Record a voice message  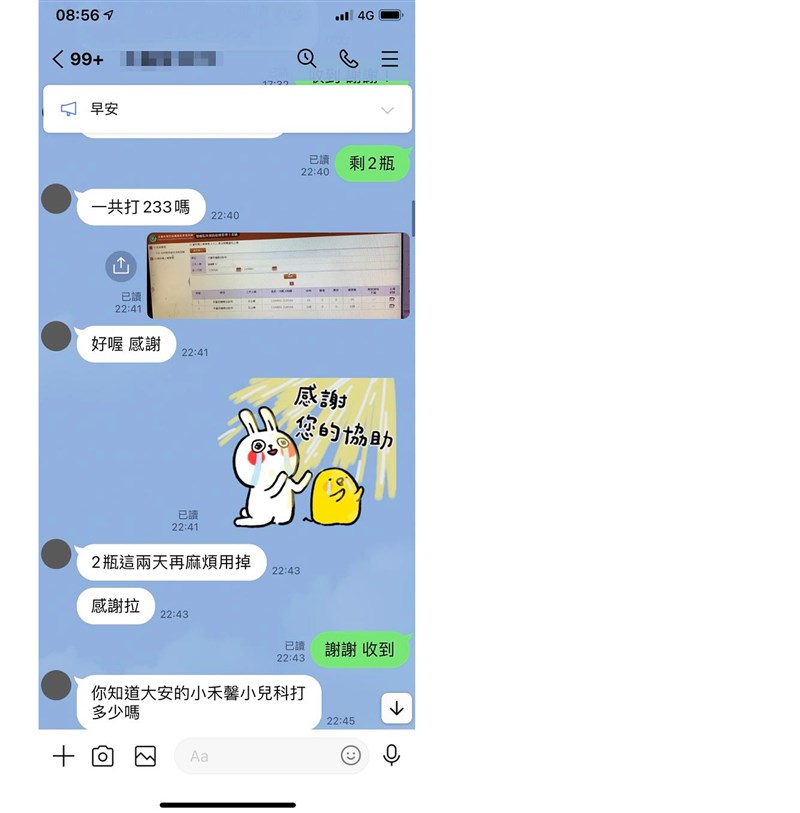pos(392,756)
